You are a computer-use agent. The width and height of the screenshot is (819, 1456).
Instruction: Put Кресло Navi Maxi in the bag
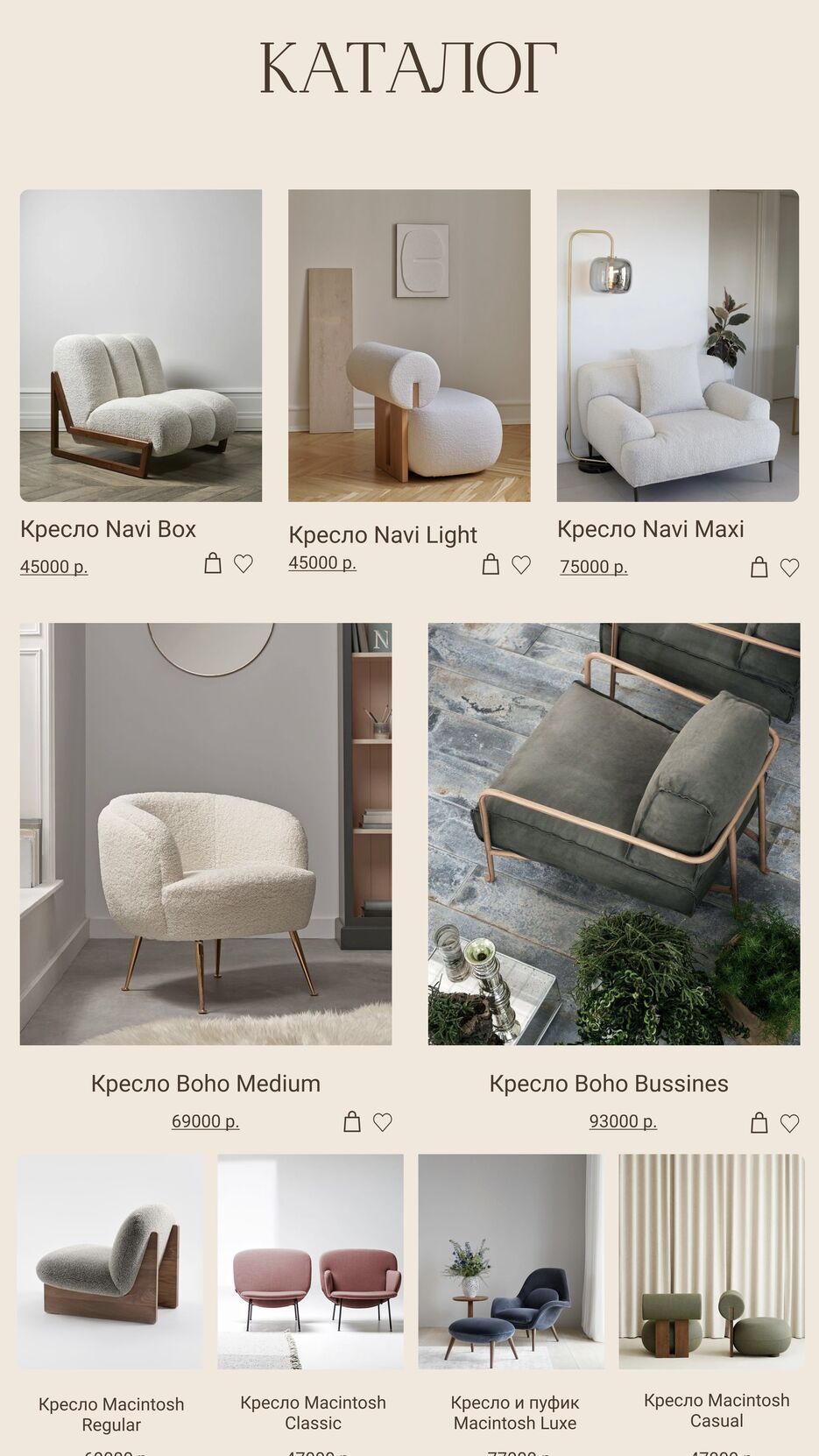click(759, 568)
